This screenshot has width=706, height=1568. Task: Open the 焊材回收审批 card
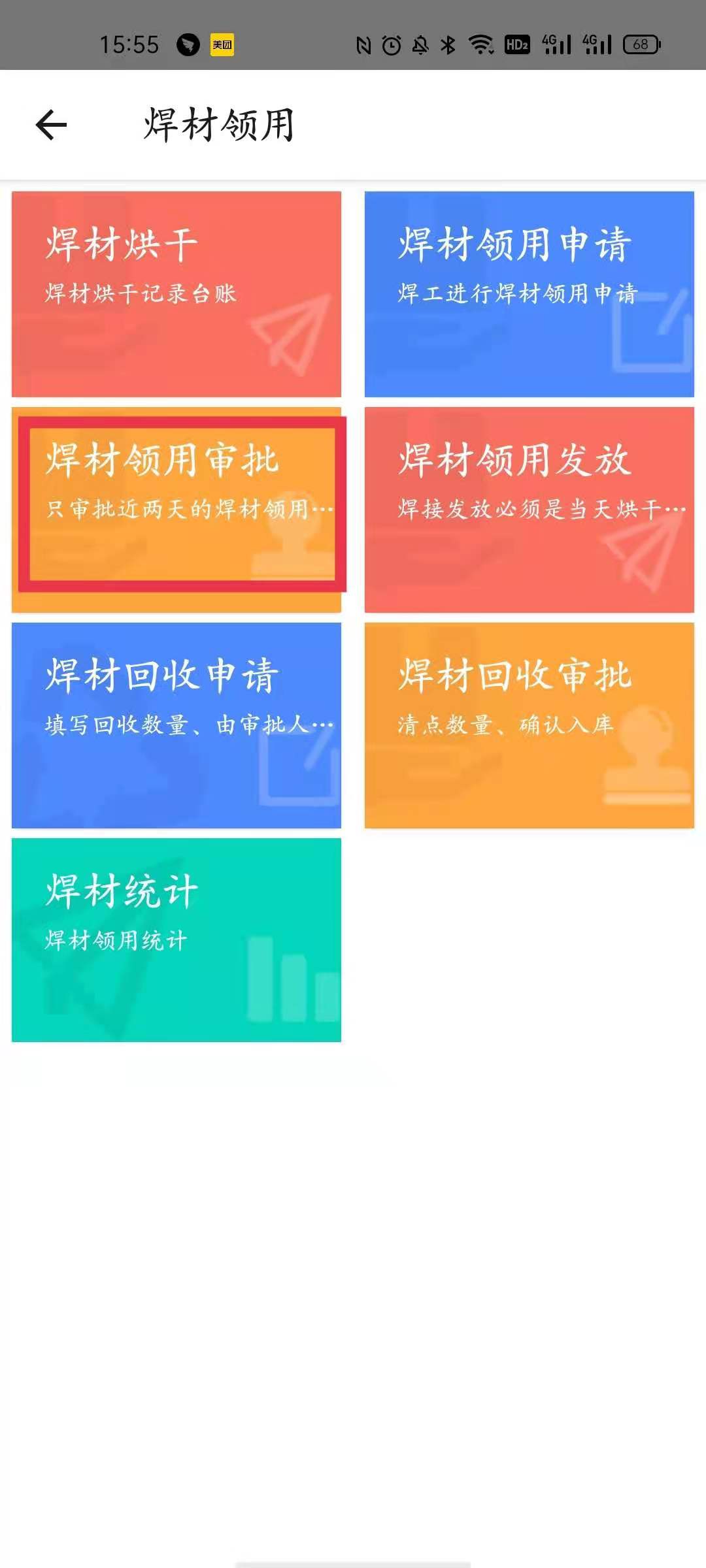click(x=529, y=725)
